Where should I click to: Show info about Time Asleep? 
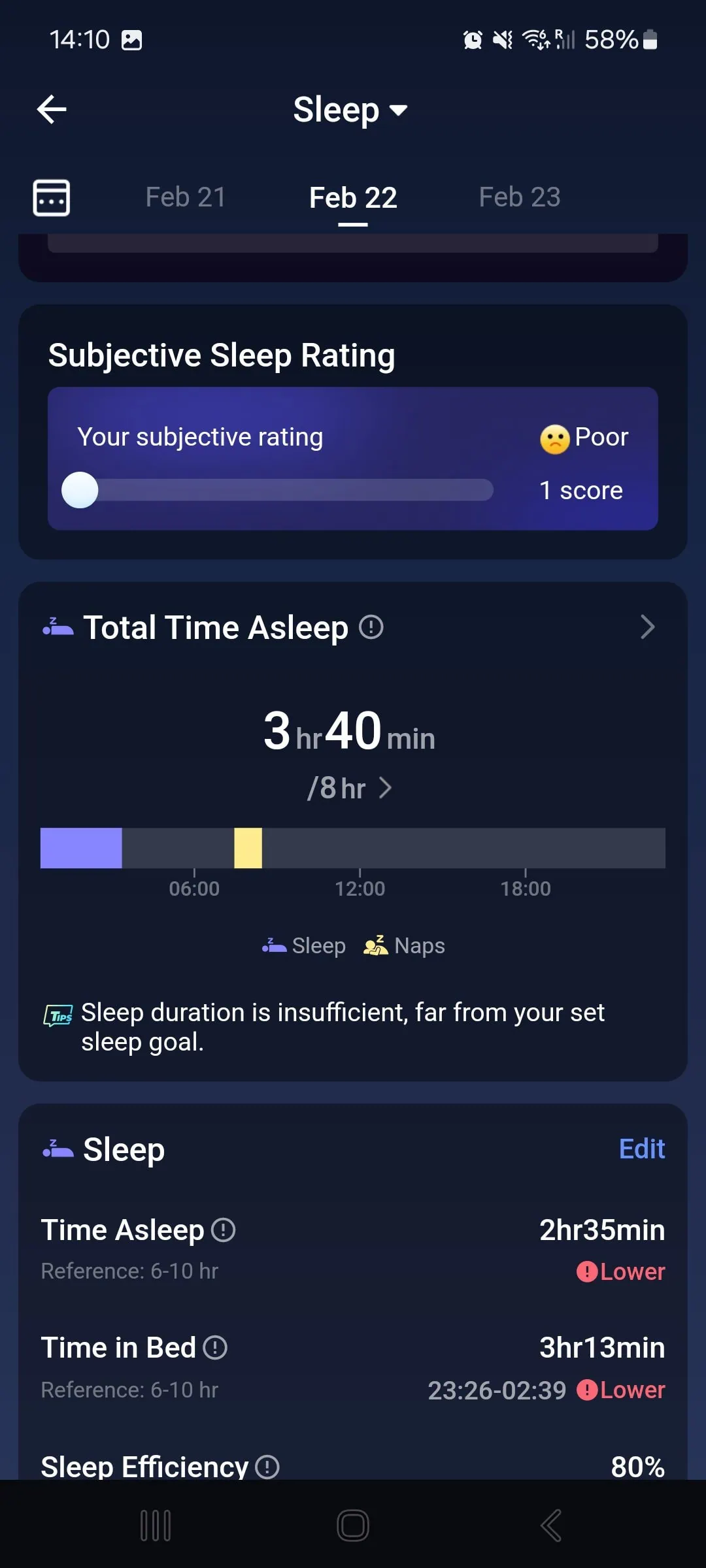click(x=224, y=1230)
